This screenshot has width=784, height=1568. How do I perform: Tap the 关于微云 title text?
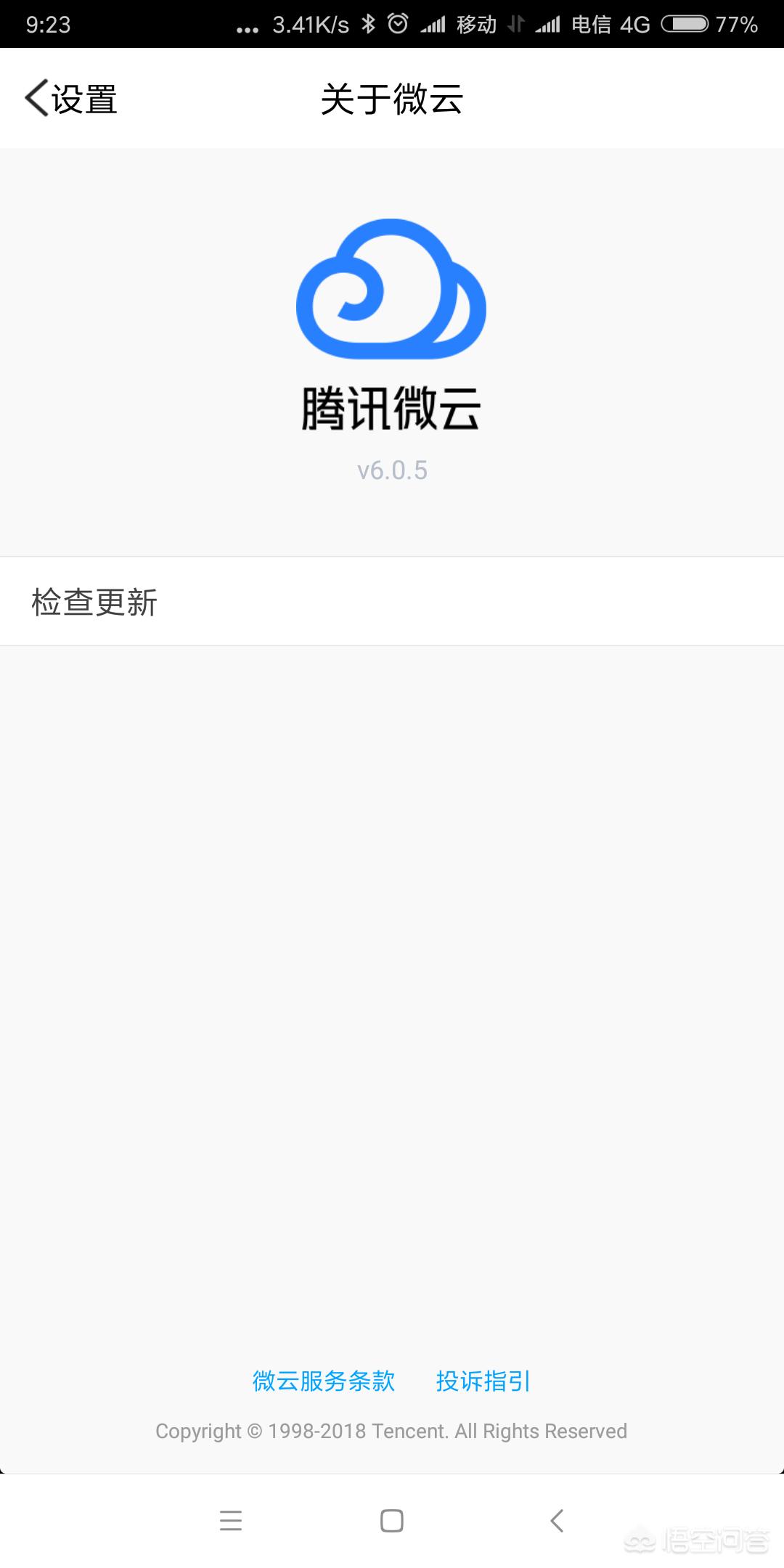pos(392,100)
